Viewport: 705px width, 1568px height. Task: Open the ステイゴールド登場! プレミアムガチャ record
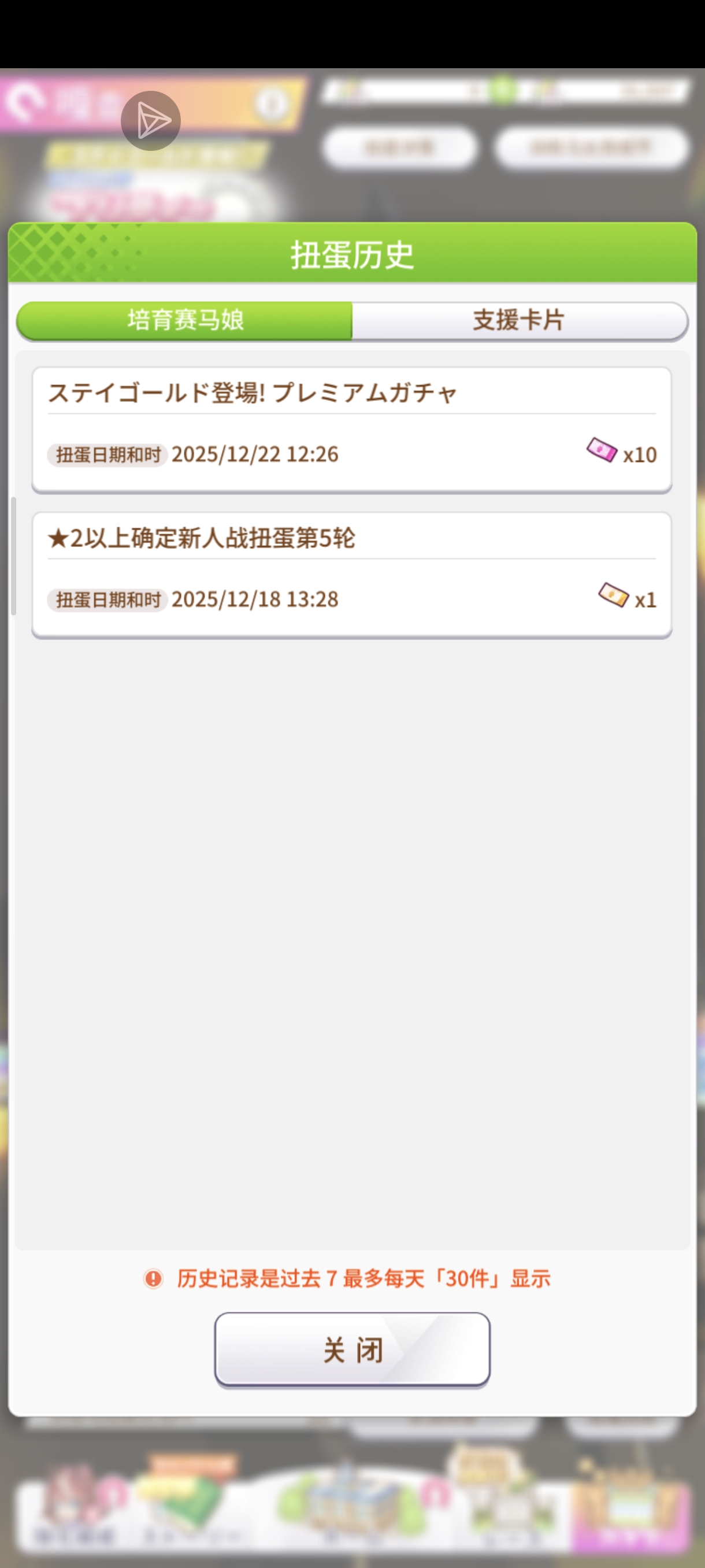click(351, 429)
